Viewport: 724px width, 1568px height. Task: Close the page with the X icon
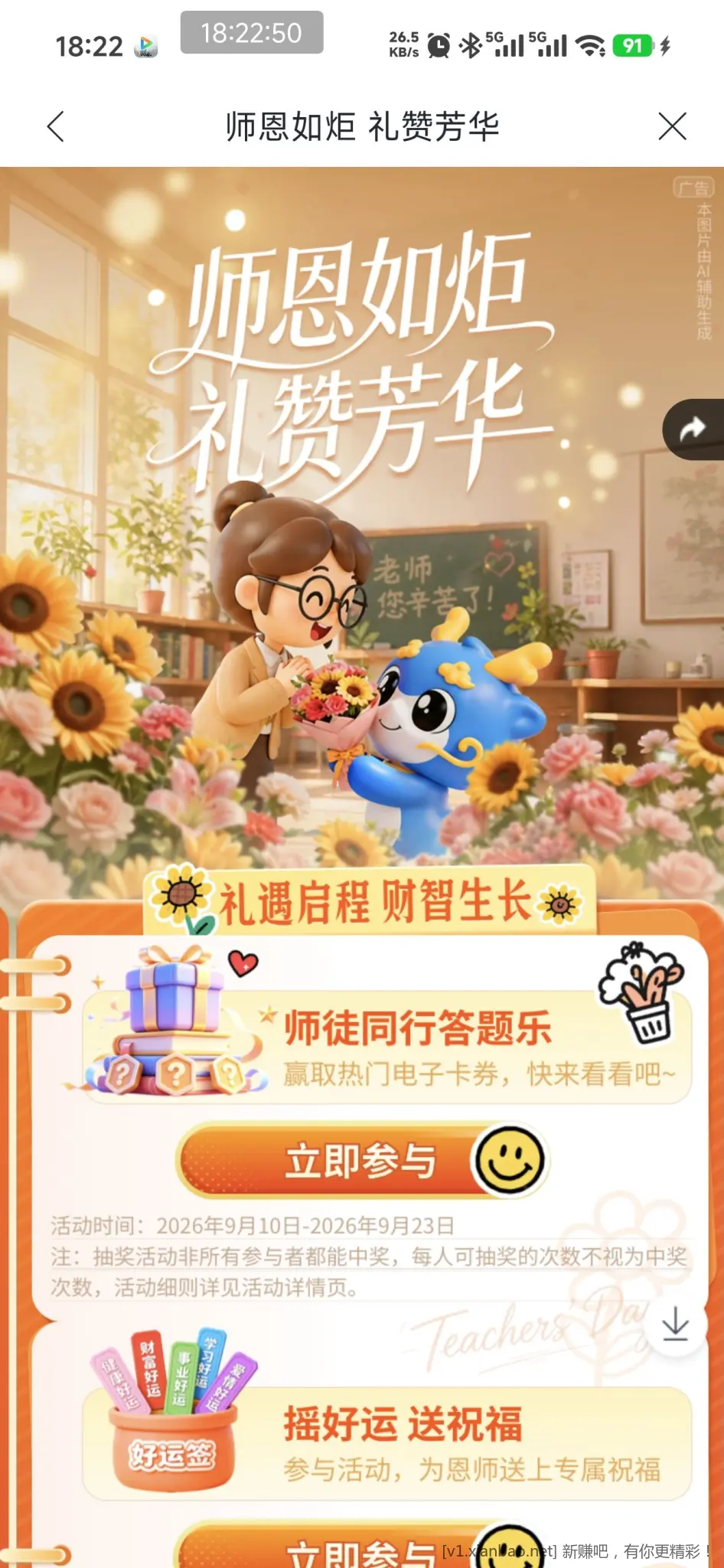[672, 126]
